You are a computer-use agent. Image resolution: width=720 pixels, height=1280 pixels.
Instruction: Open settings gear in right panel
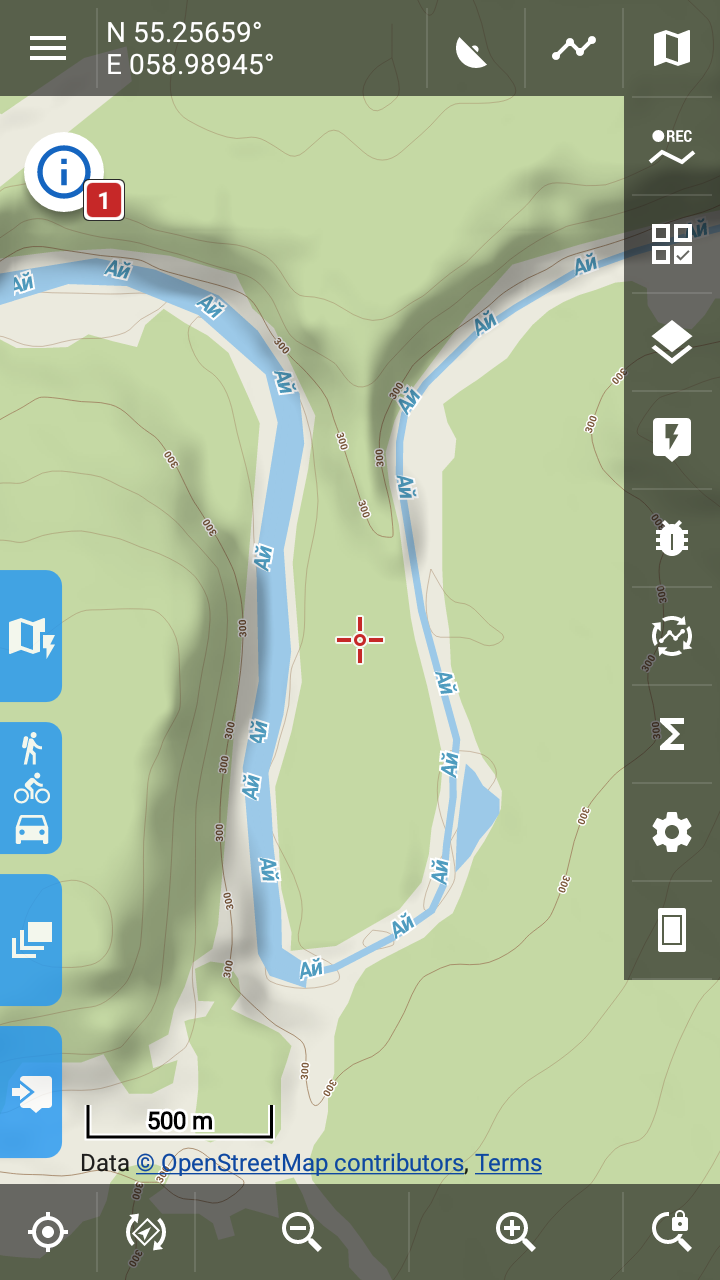(672, 832)
